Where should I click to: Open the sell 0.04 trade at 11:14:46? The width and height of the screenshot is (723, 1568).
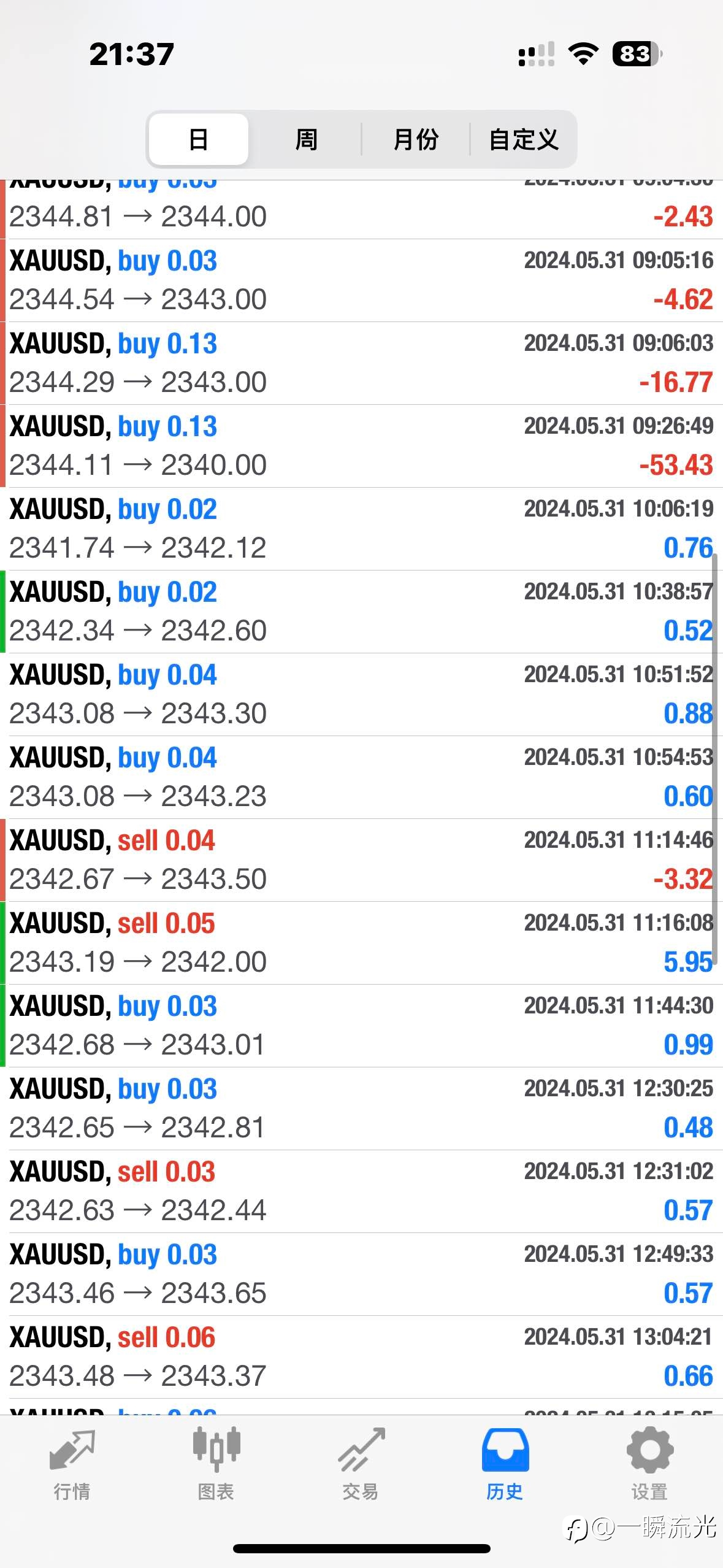pyautogui.click(x=361, y=860)
